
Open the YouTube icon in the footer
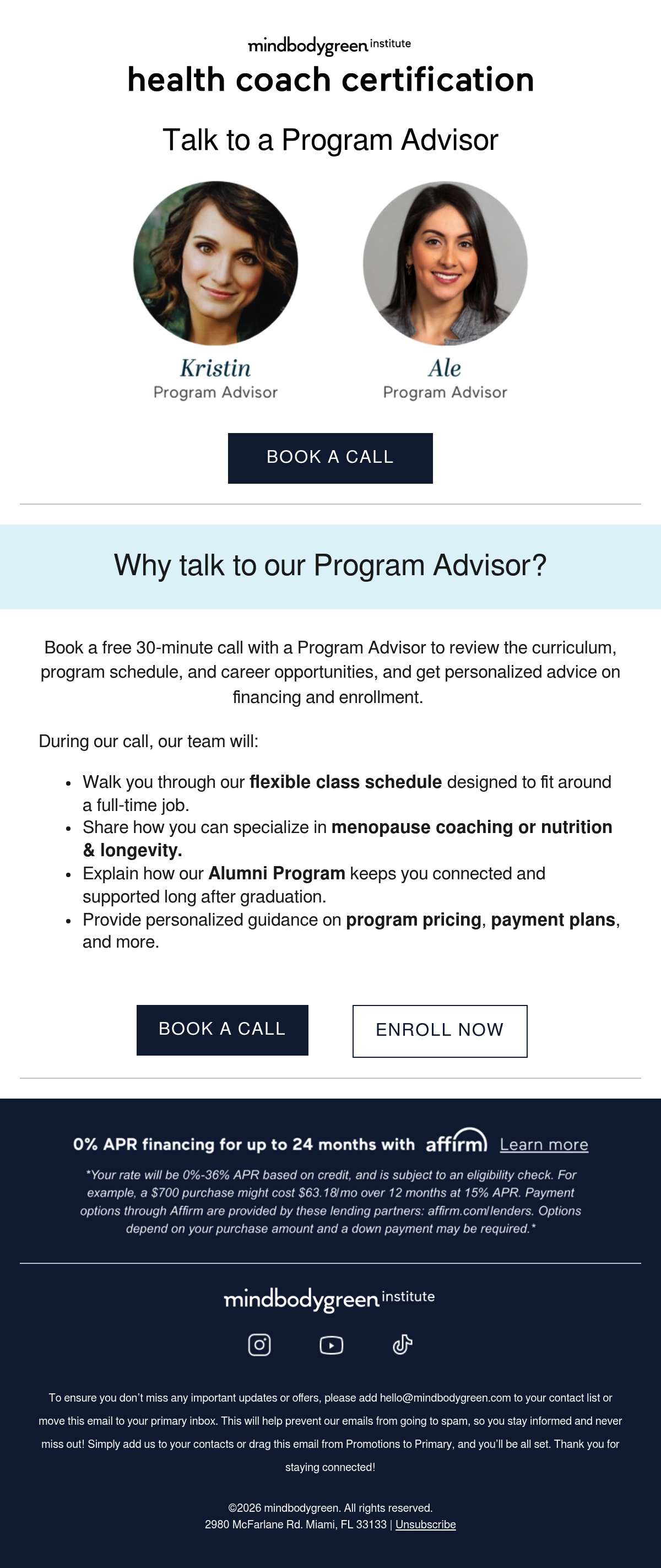click(331, 1345)
